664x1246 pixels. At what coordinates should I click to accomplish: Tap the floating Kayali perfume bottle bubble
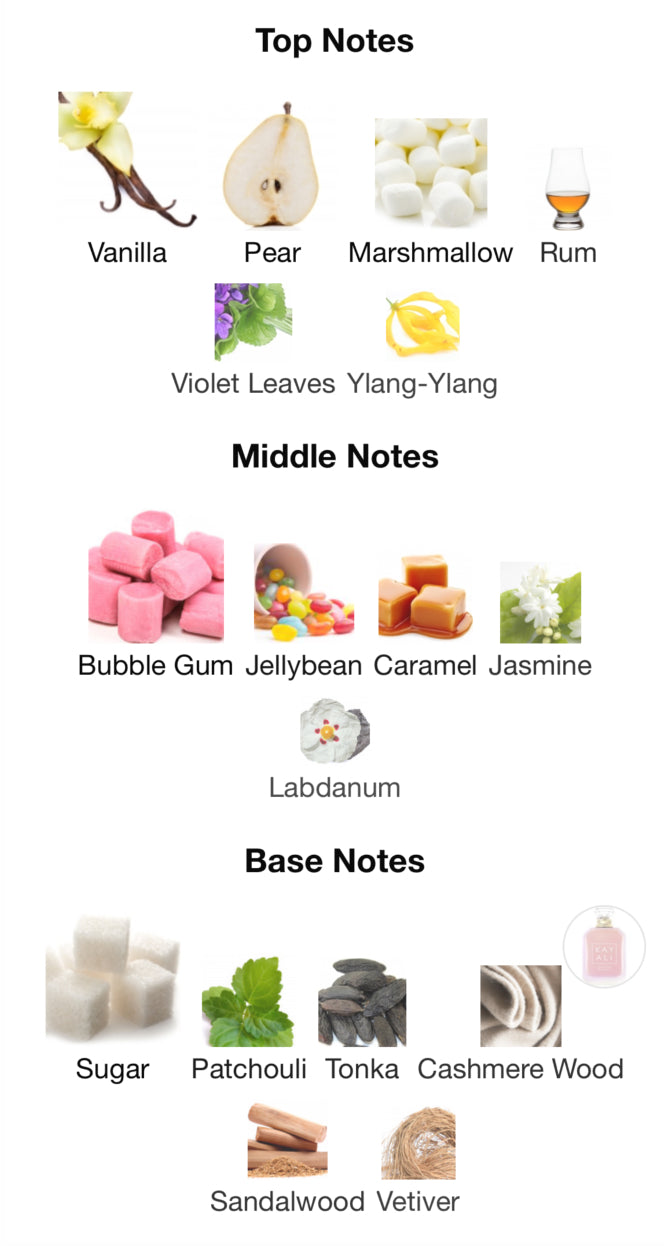[x=604, y=946]
